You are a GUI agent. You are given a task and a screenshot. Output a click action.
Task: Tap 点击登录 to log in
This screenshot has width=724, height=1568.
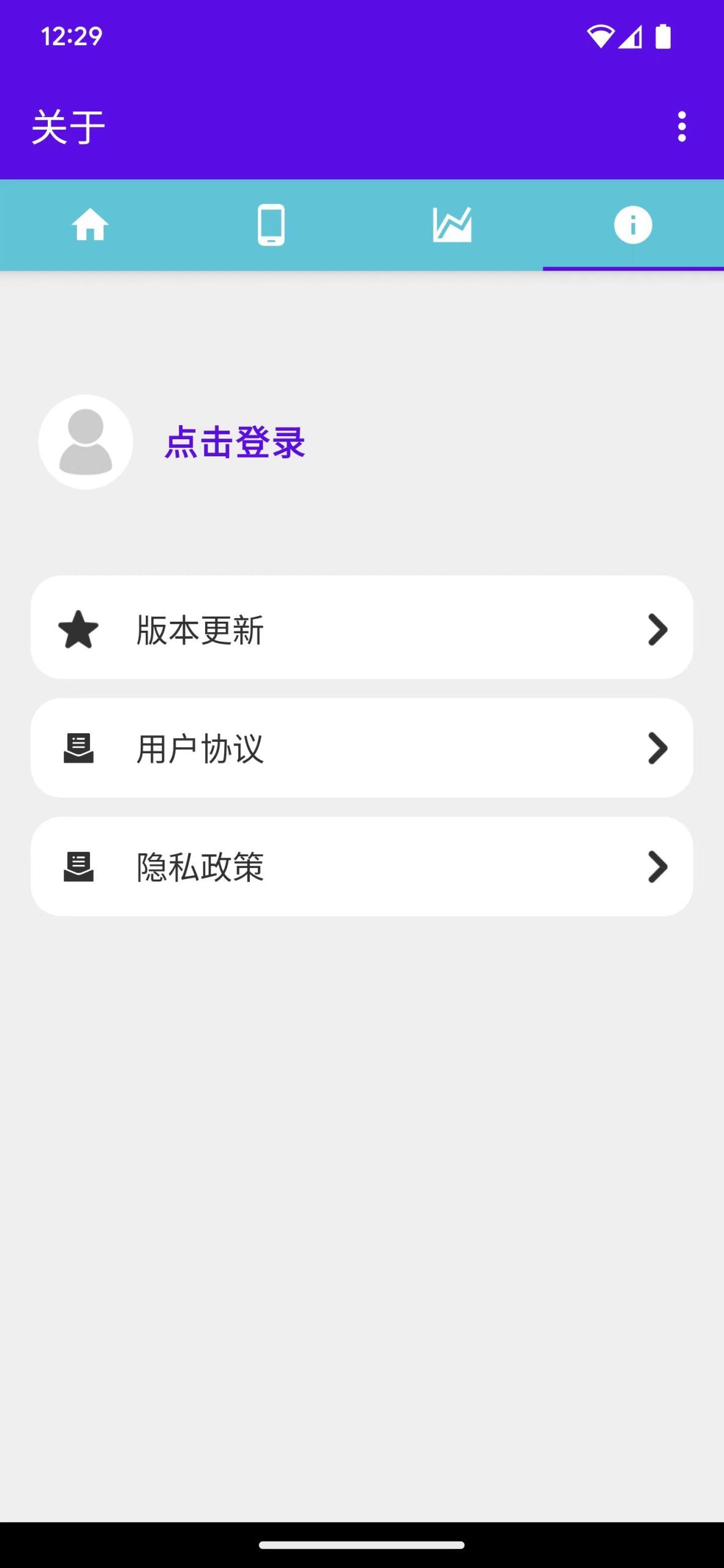[x=235, y=444]
